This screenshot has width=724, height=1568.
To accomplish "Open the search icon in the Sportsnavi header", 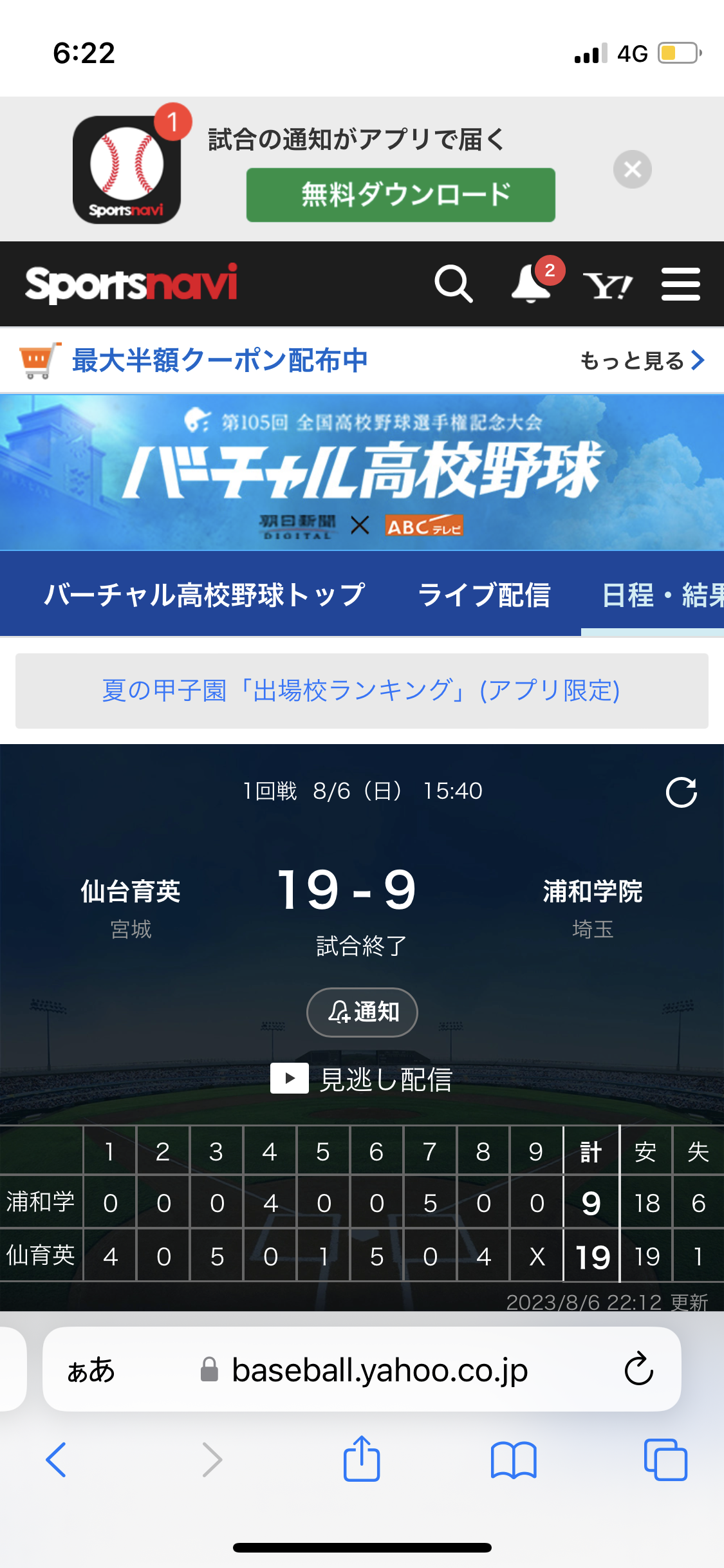I will pyautogui.click(x=454, y=283).
